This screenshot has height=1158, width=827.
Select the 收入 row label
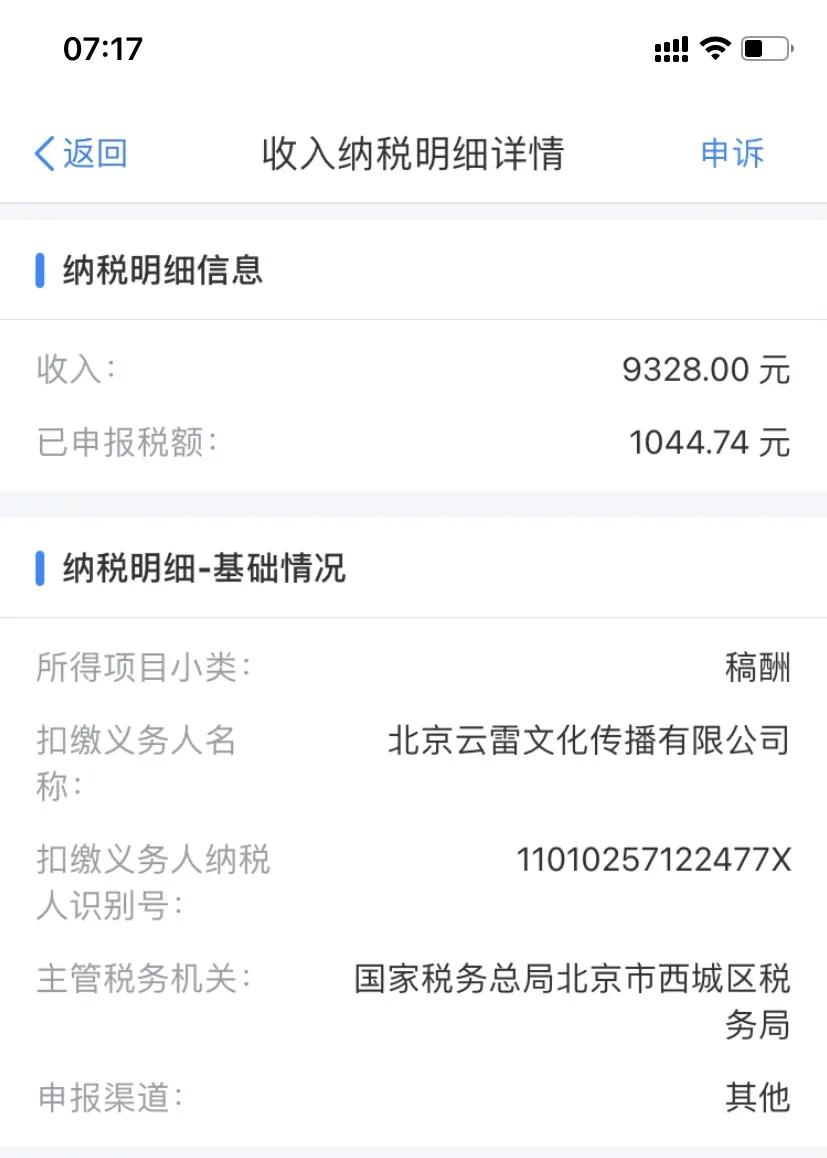click(71, 369)
